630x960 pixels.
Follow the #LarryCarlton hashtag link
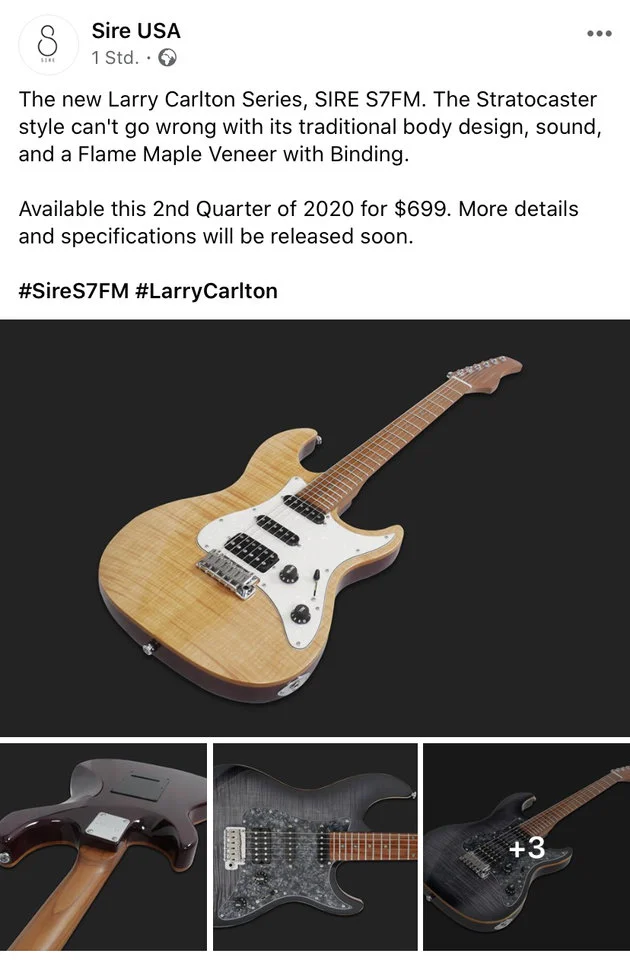click(x=207, y=291)
